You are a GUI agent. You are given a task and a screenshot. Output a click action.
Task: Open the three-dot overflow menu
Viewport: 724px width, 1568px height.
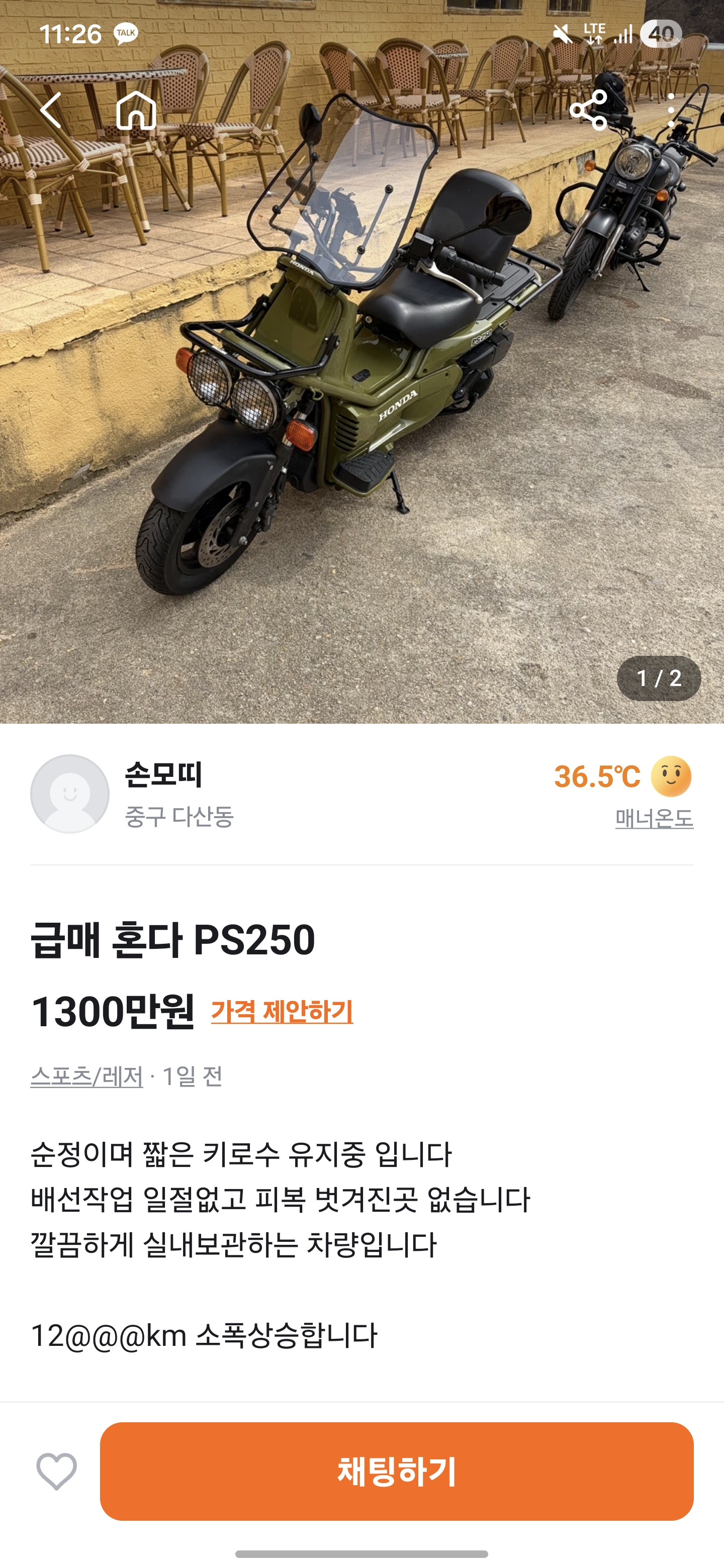click(x=671, y=110)
